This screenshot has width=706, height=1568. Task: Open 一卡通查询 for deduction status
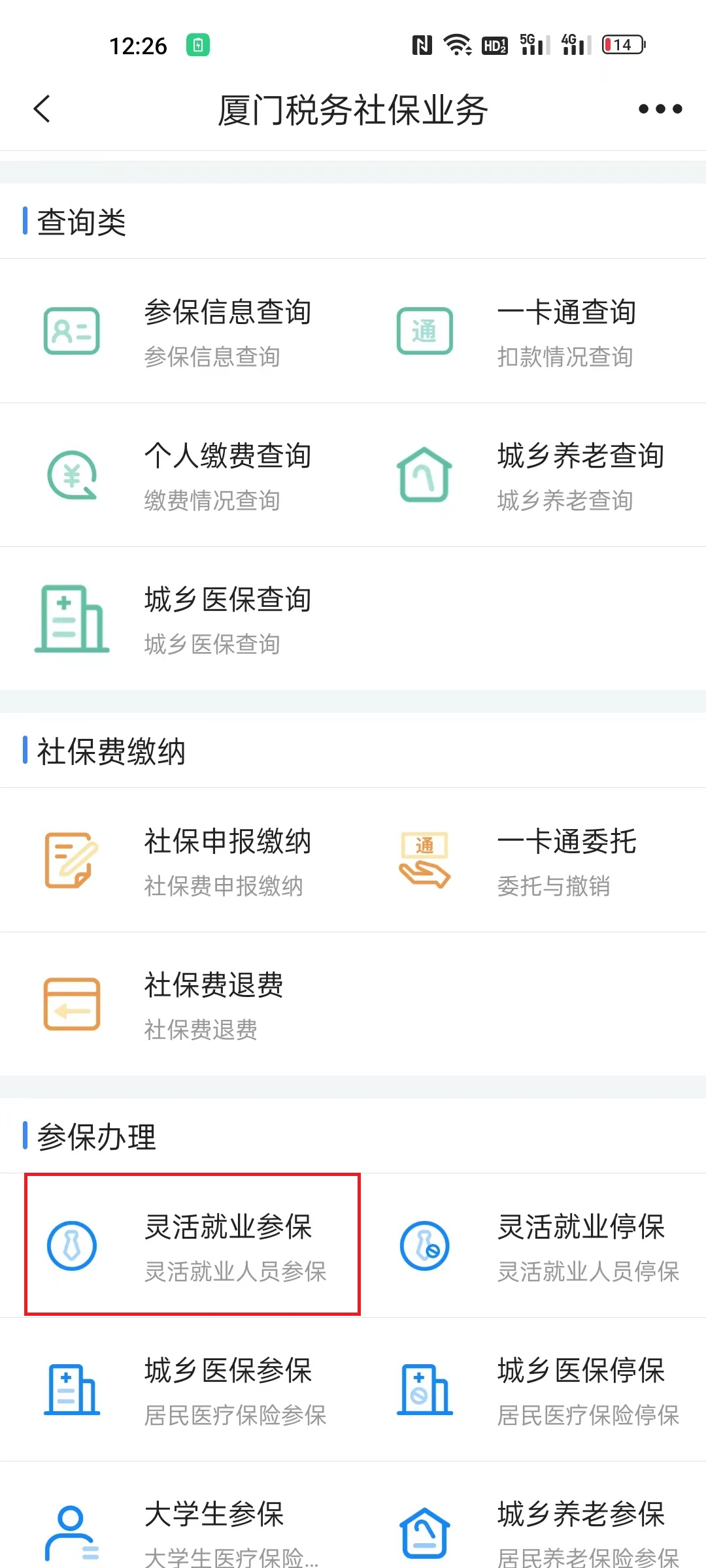(529, 331)
